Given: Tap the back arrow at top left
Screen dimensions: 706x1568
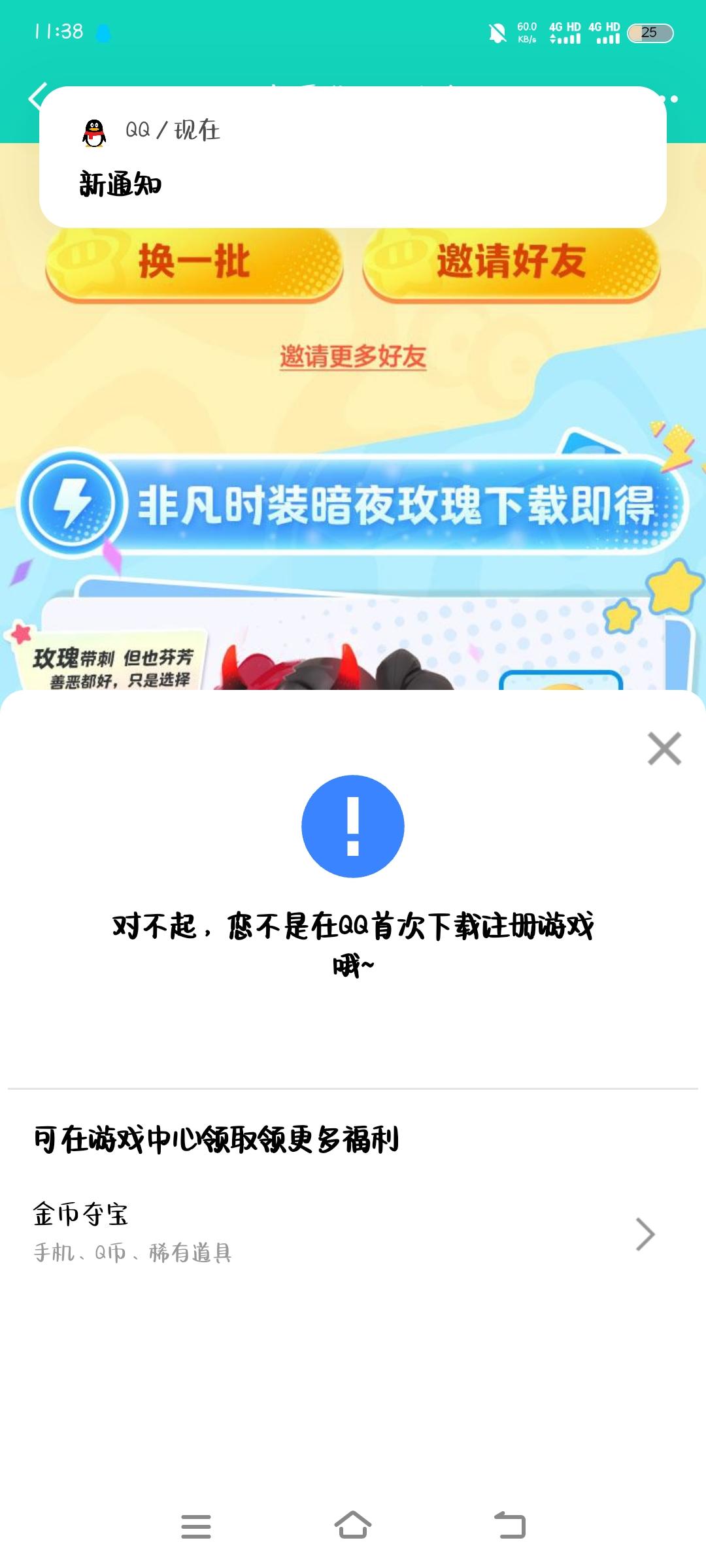Looking at the screenshot, I should pyautogui.click(x=36, y=97).
